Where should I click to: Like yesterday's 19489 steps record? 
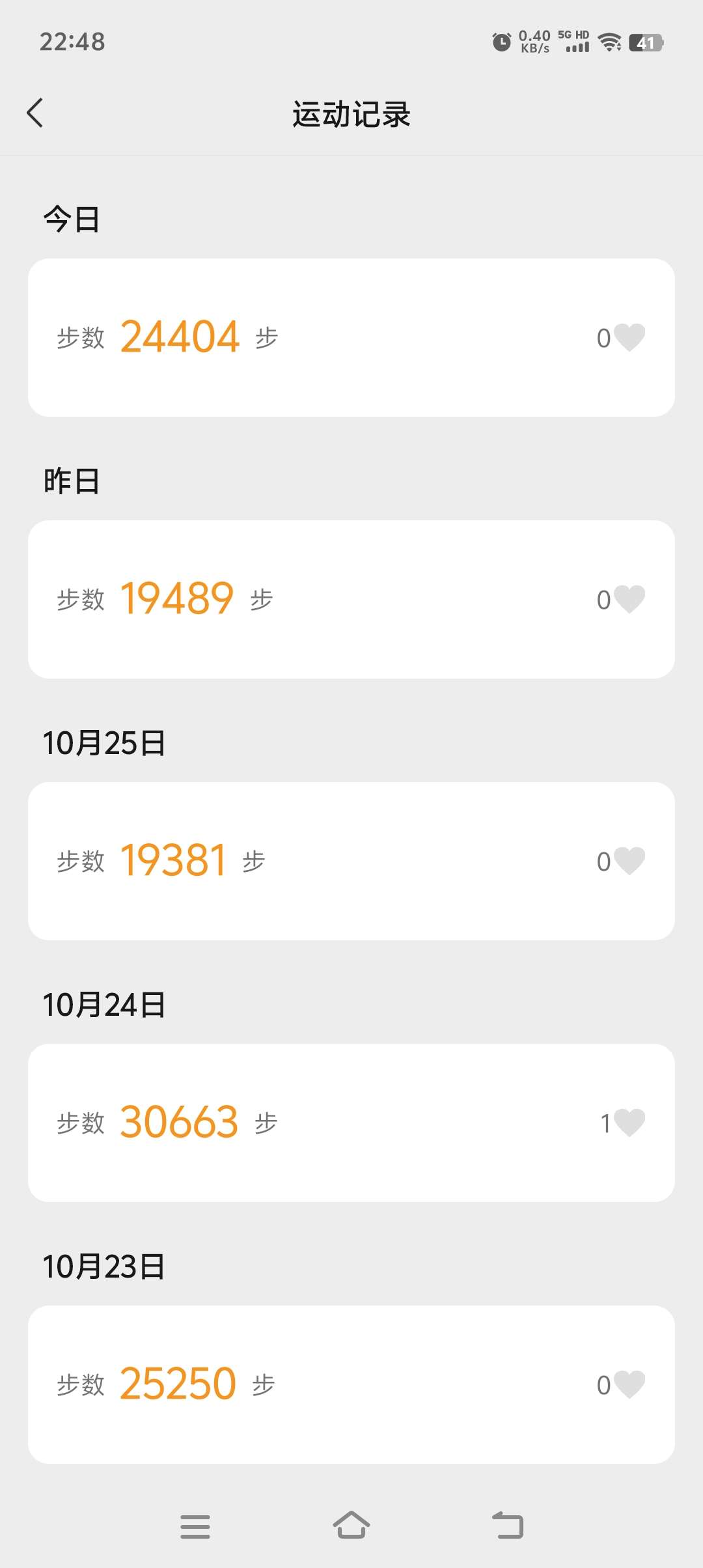[x=629, y=599]
